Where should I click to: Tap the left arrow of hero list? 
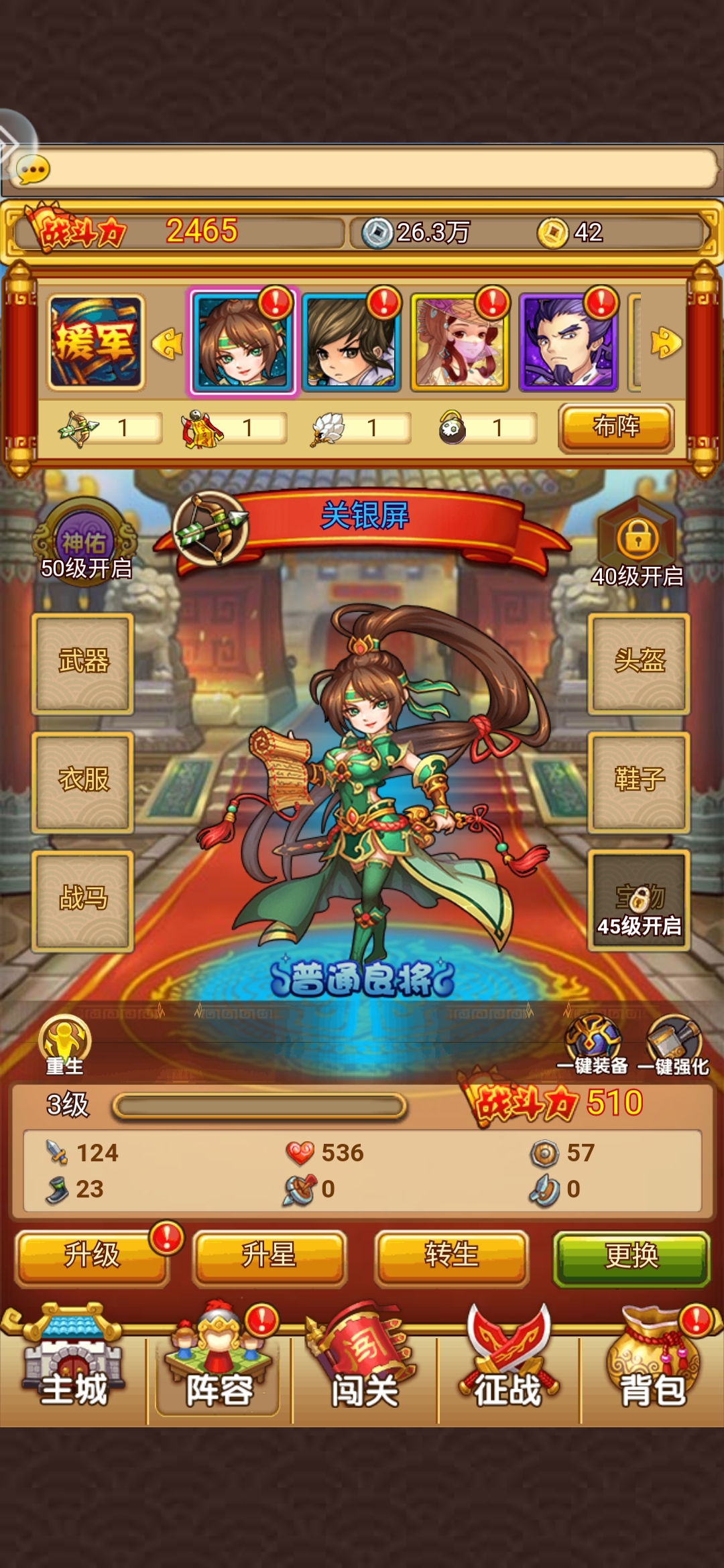(x=167, y=344)
